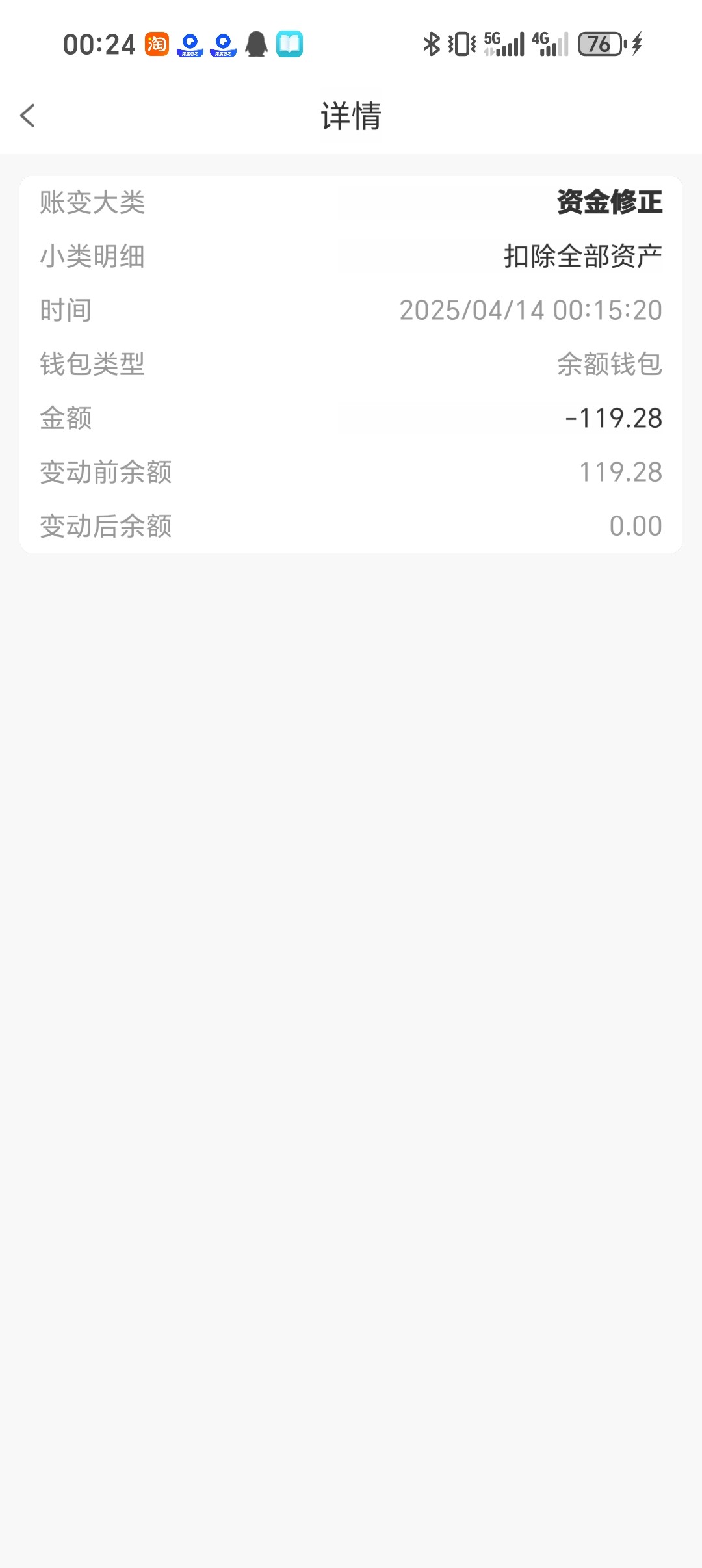Tap the -119.28 amount value
This screenshot has height=1568, width=702.
tap(614, 418)
